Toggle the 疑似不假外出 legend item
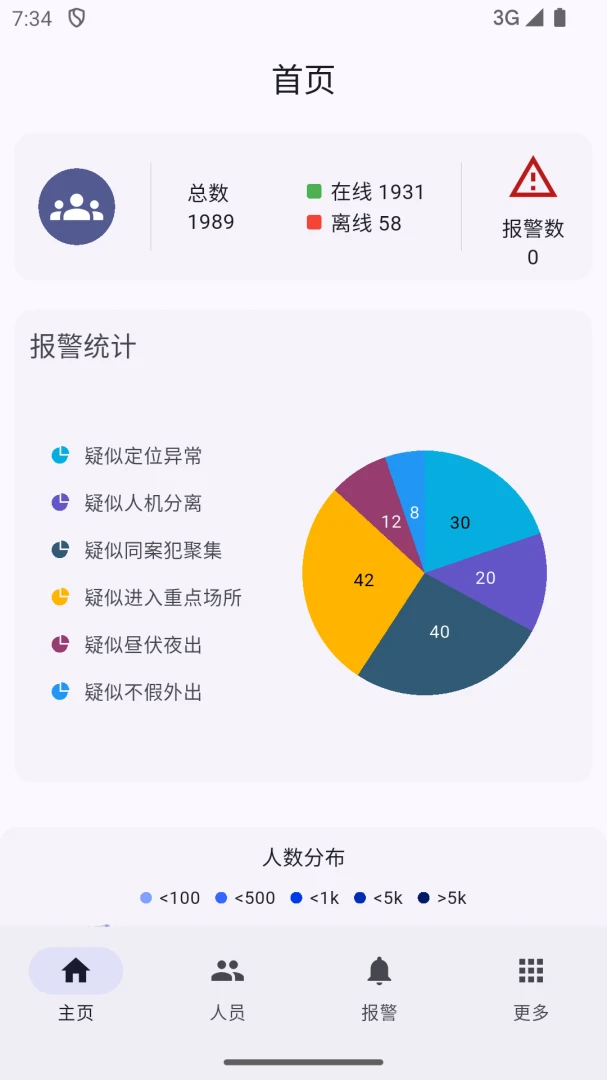The height and width of the screenshot is (1080, 607). [127, 692]
